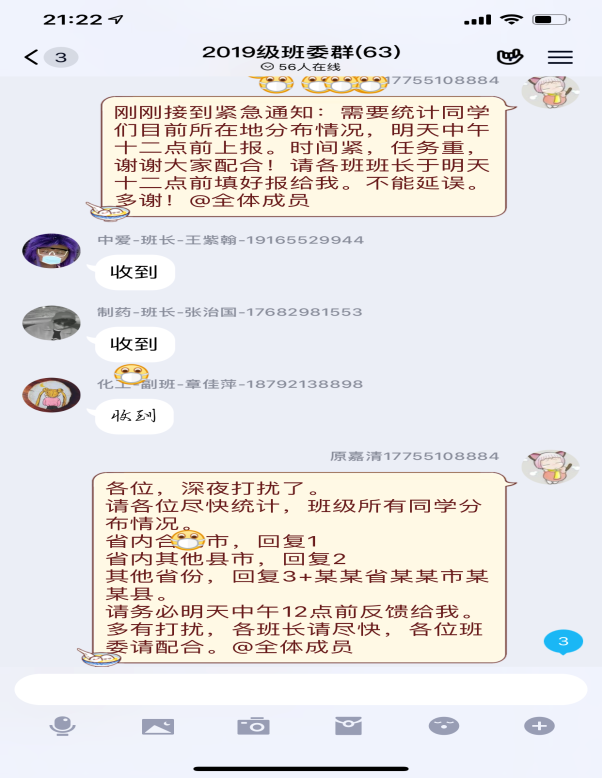Open the camera to take a photo

pos(253,726)
